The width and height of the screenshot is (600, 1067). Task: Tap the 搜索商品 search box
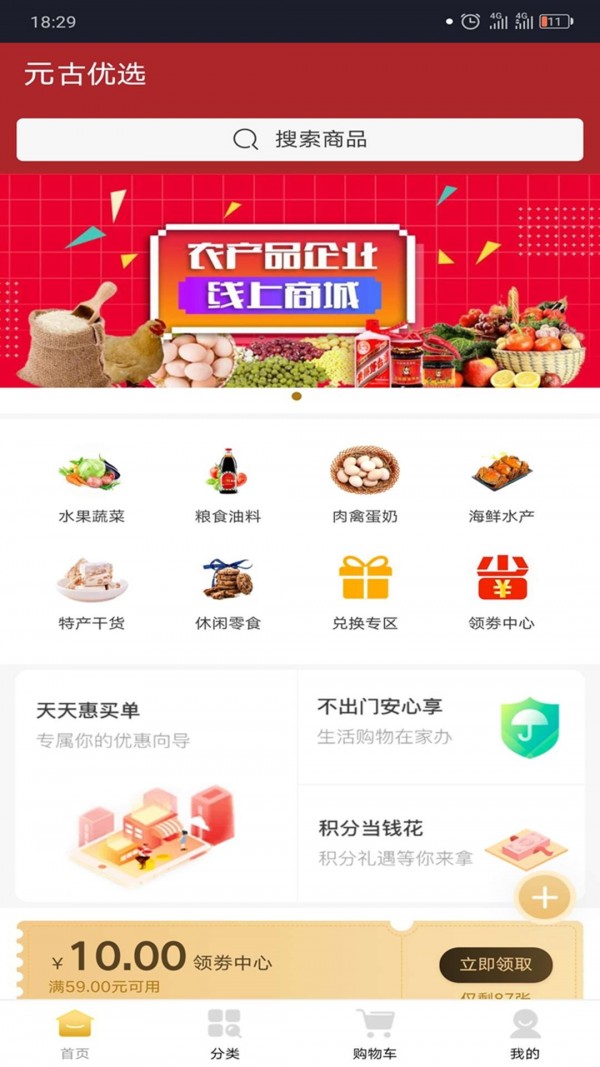click(x=299, y=139)
